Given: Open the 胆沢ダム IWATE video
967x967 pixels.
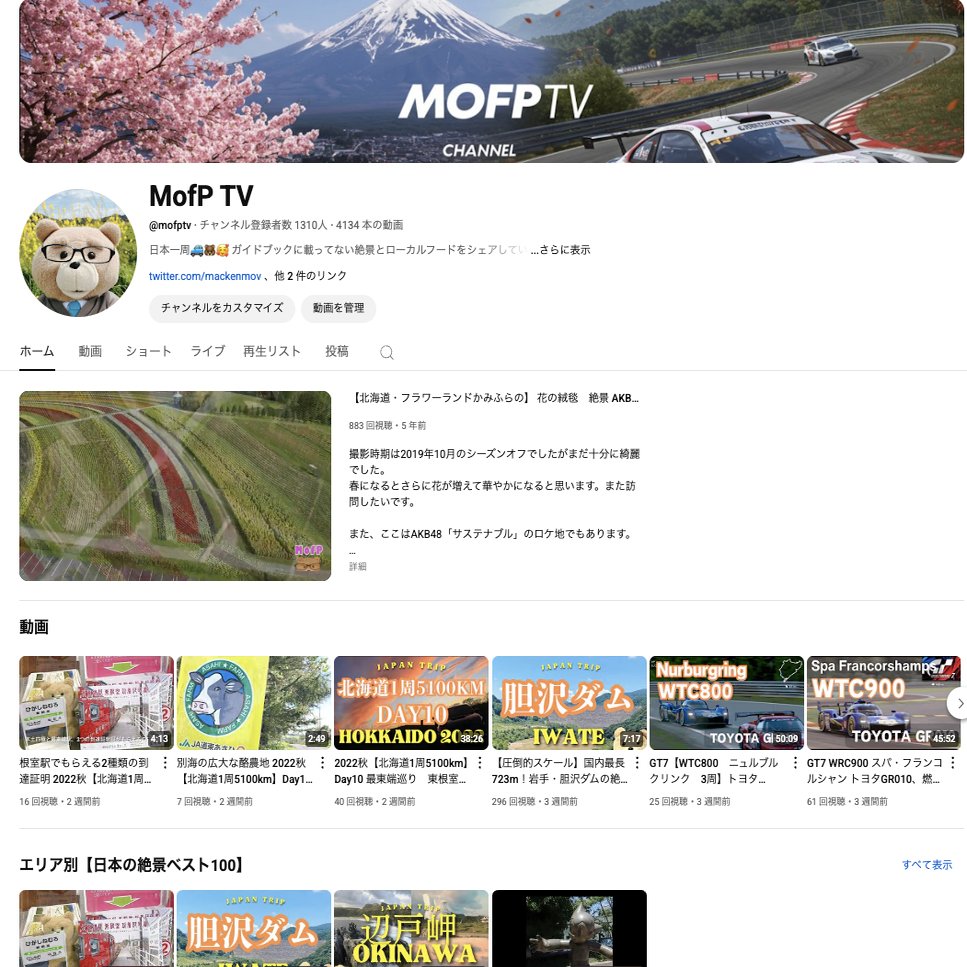Looking at the screenshot, I should tap(569, 703).
